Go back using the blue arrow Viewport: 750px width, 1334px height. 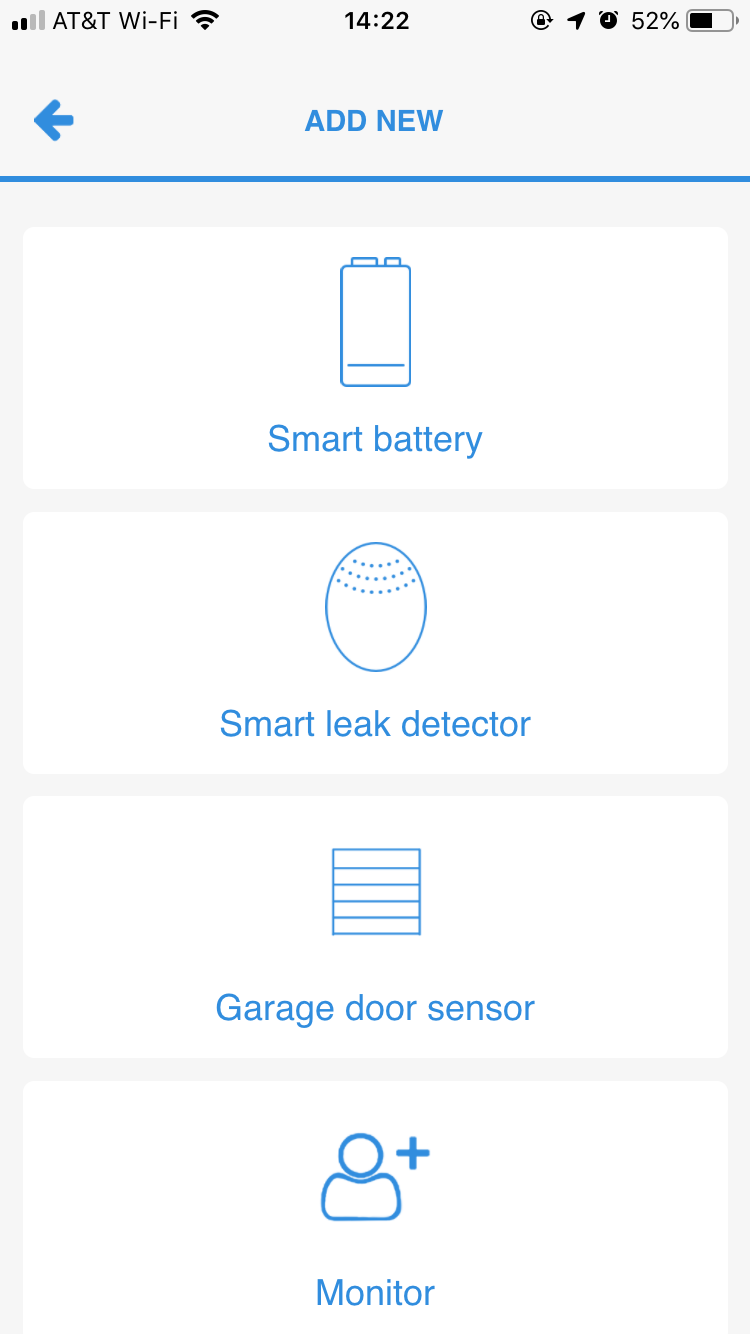(54, 121)
